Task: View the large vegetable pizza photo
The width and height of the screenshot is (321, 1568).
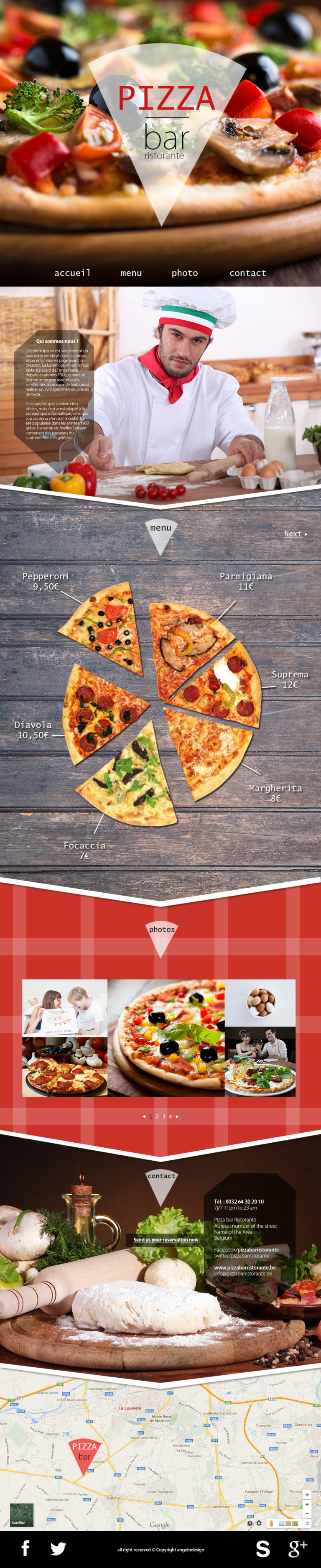Action: pyautogui.click(x=166, y=1037)
